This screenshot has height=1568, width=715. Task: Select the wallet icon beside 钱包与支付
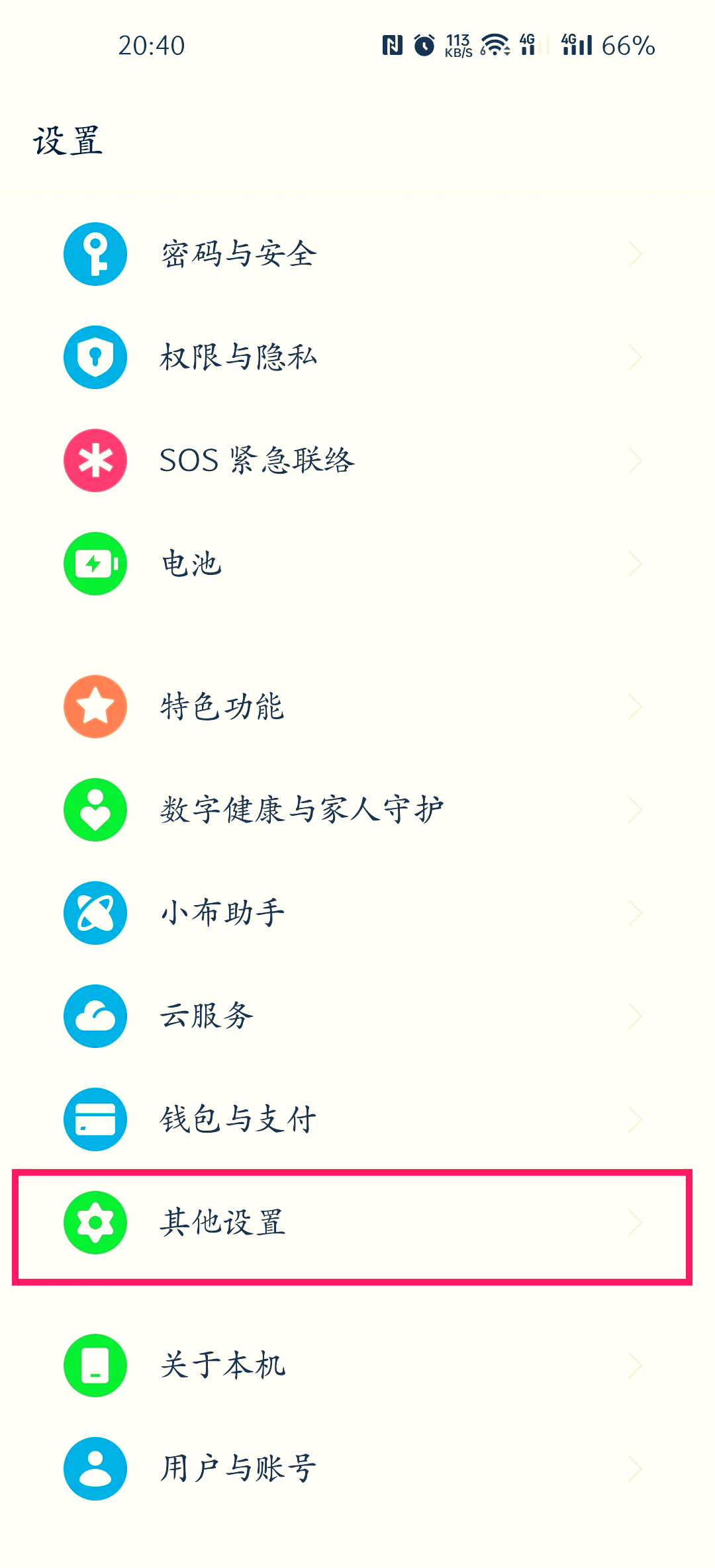click(x=94, y=1119)
